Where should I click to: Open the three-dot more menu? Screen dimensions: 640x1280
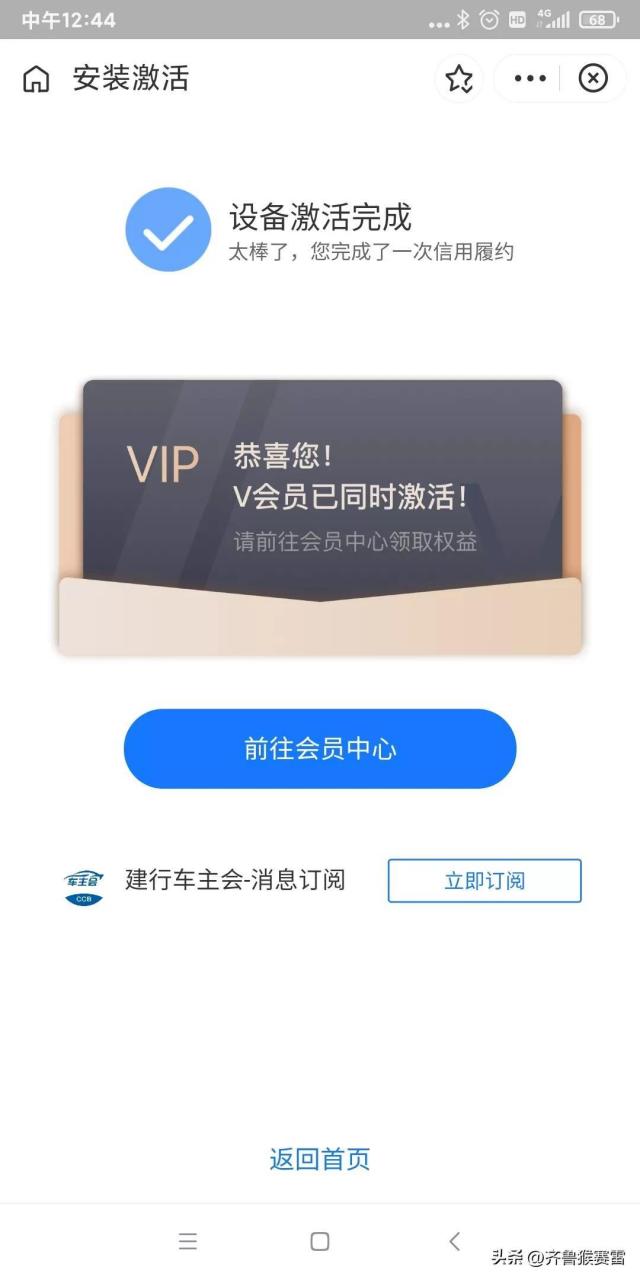coord(530,78)
